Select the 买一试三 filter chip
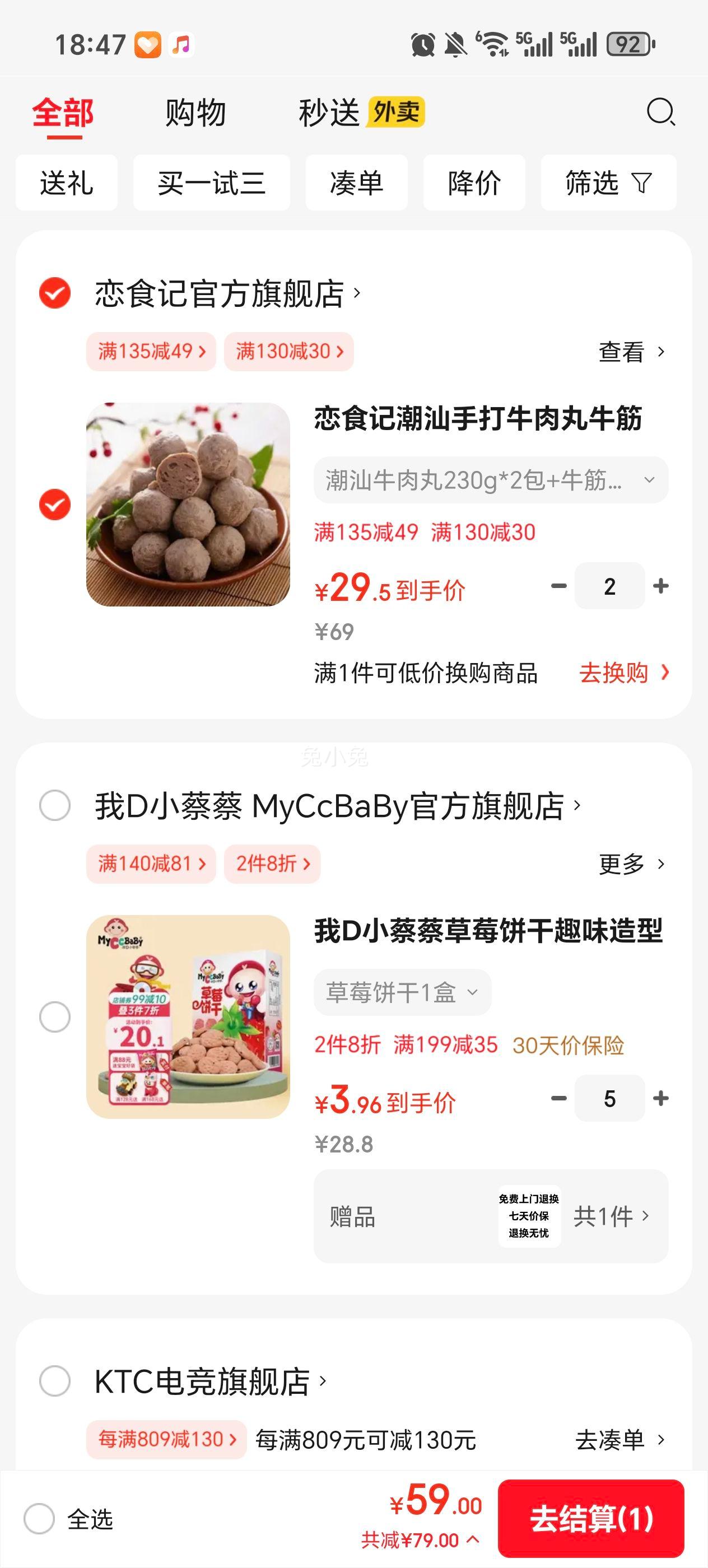 pos(211,183)
